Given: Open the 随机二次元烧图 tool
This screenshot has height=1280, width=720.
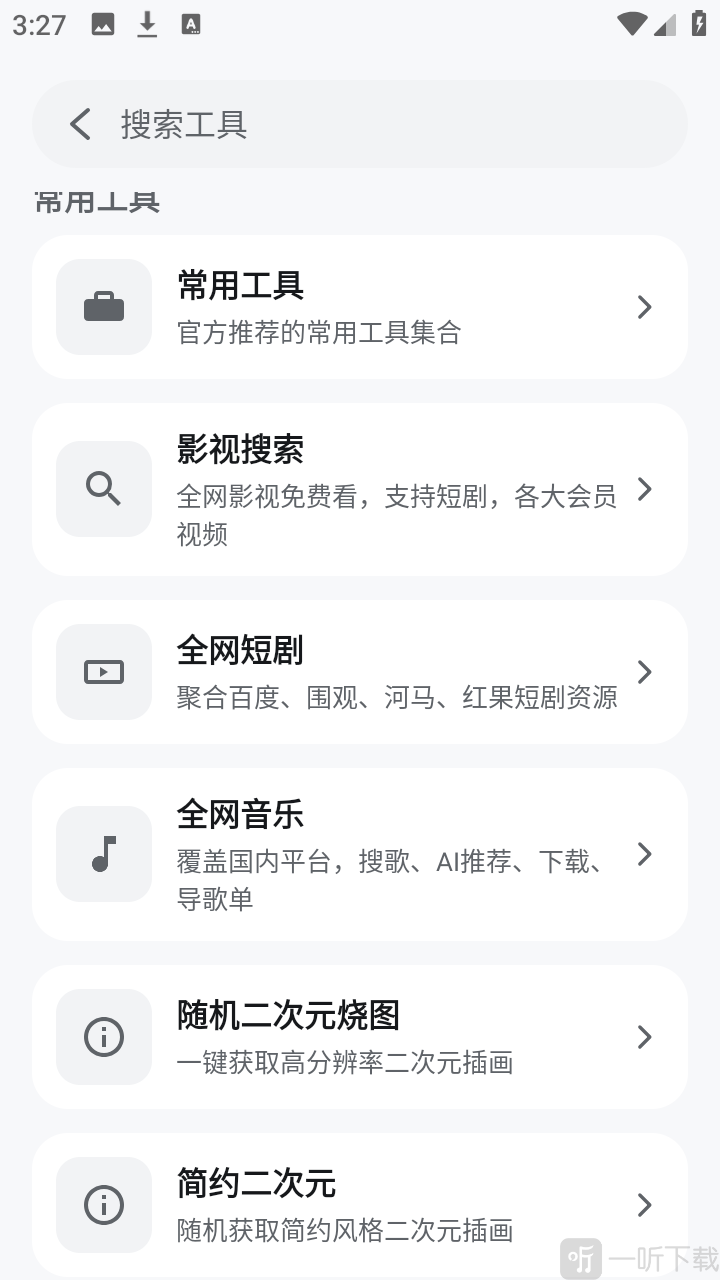Looking at the screenshot, I should 360,1037.
